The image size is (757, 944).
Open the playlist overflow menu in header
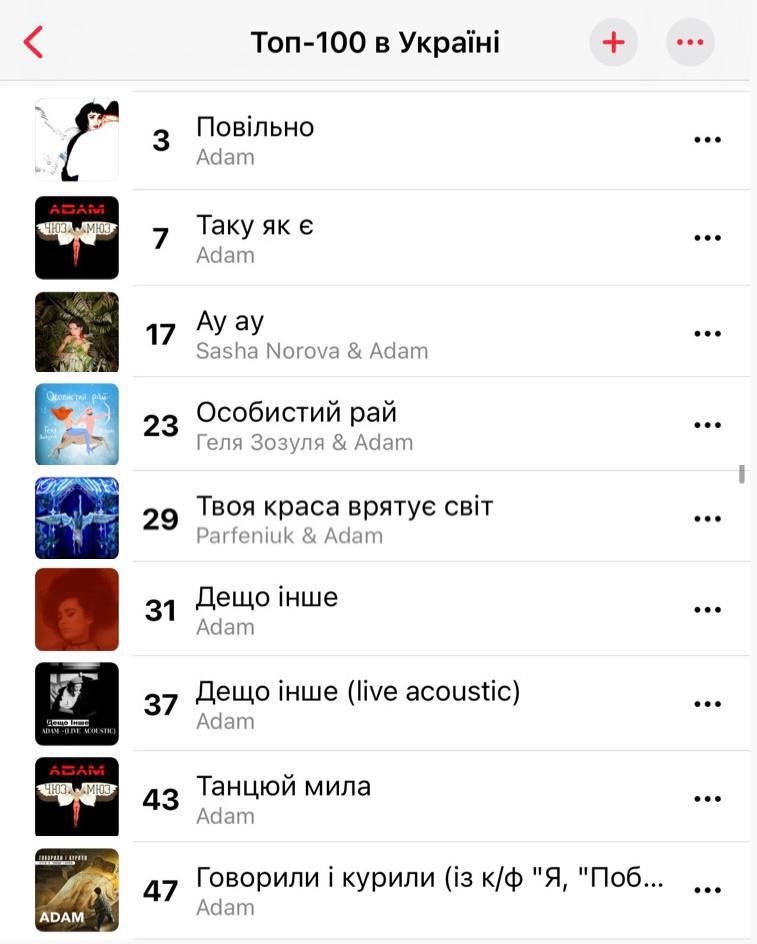(690, 43)
